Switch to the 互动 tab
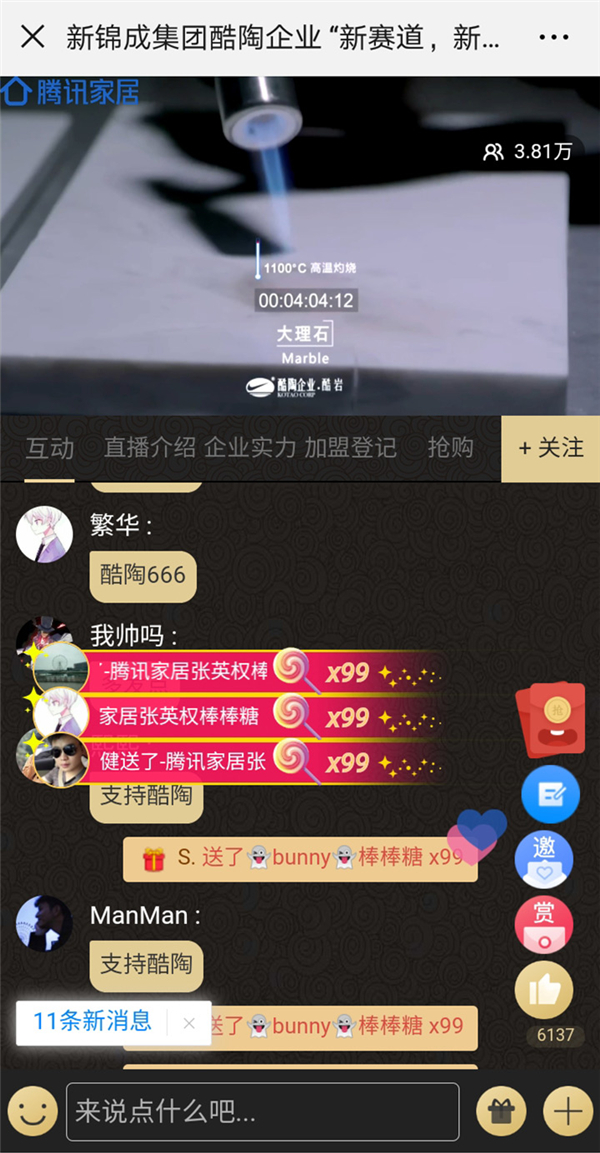The width and height of the screenshot is (600, 1153). 50,447
